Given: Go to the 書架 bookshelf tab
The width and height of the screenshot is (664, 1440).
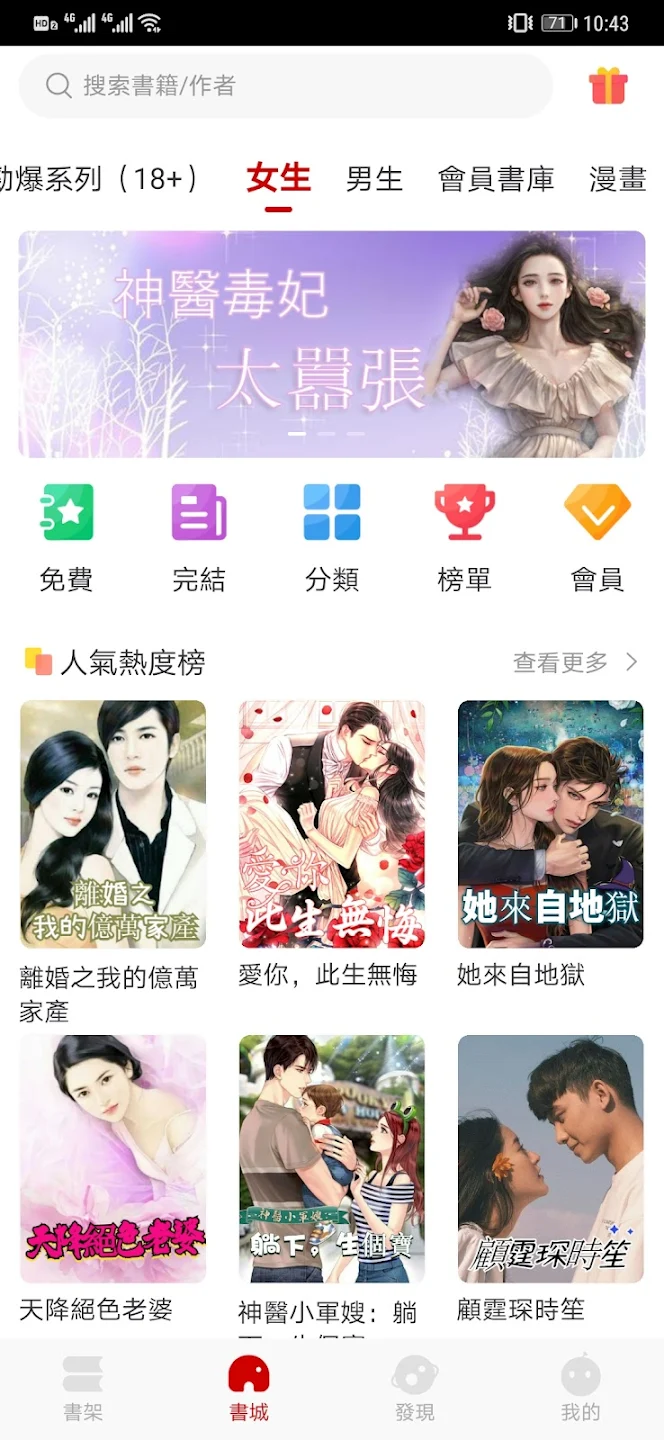Looking at the screenshot, I should (83, 1388).
